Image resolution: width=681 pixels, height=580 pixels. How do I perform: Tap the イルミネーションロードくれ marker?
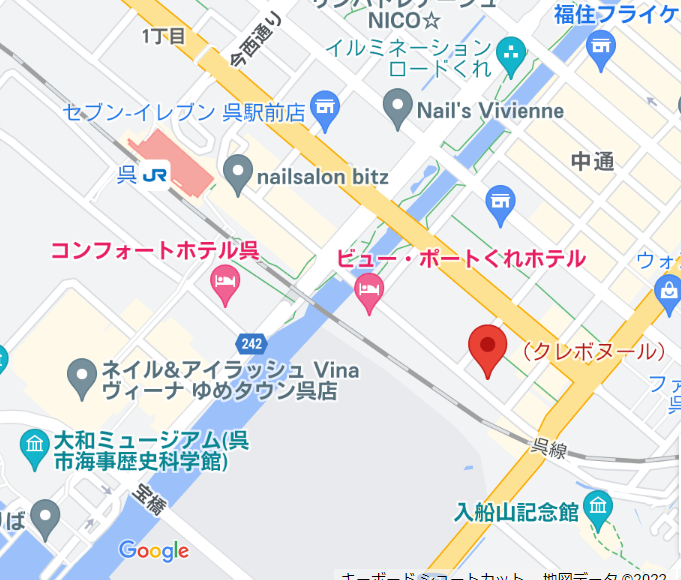tap(511, 50)
